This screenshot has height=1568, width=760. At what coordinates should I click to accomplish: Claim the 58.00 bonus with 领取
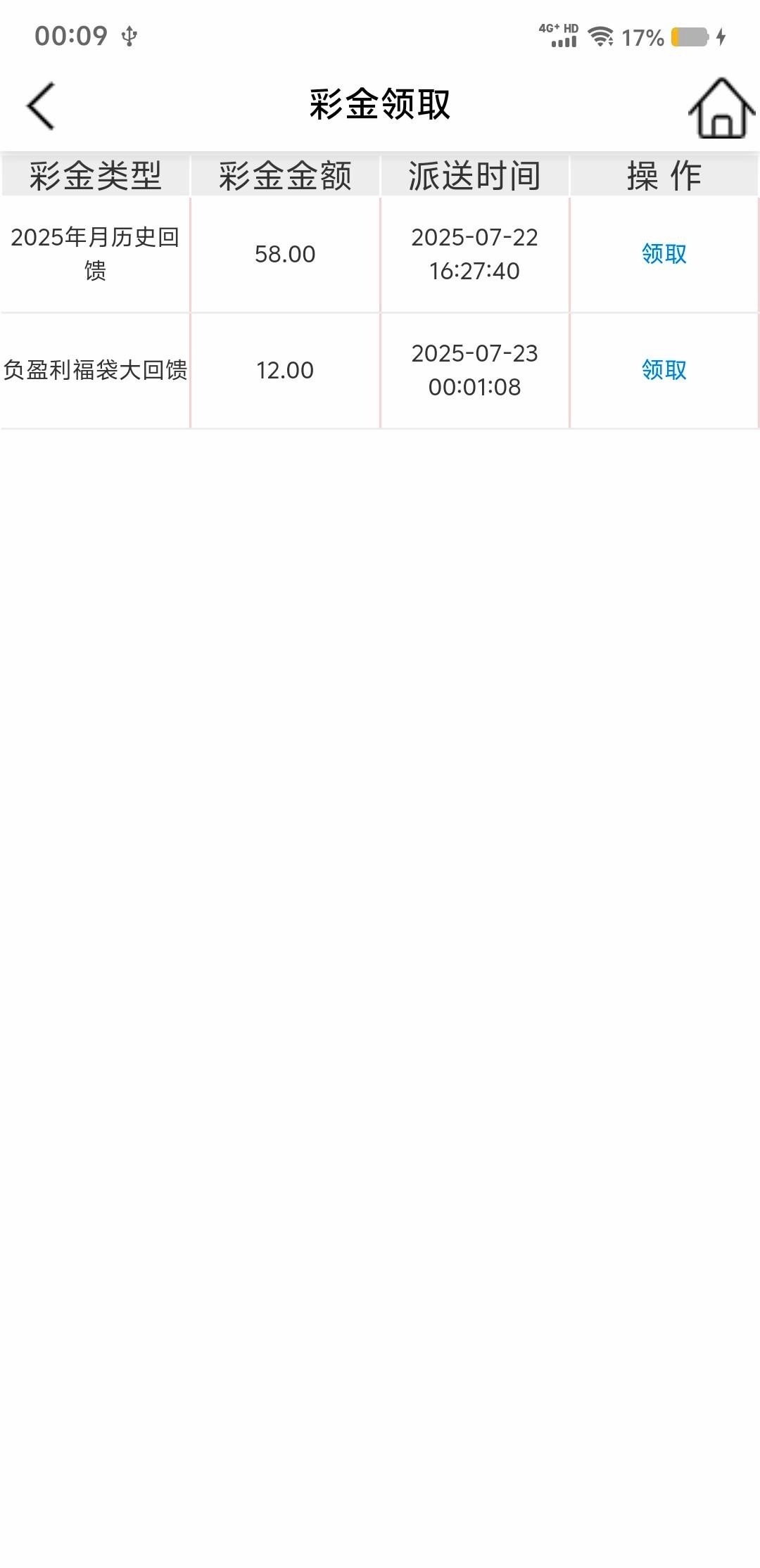[664, 254]
